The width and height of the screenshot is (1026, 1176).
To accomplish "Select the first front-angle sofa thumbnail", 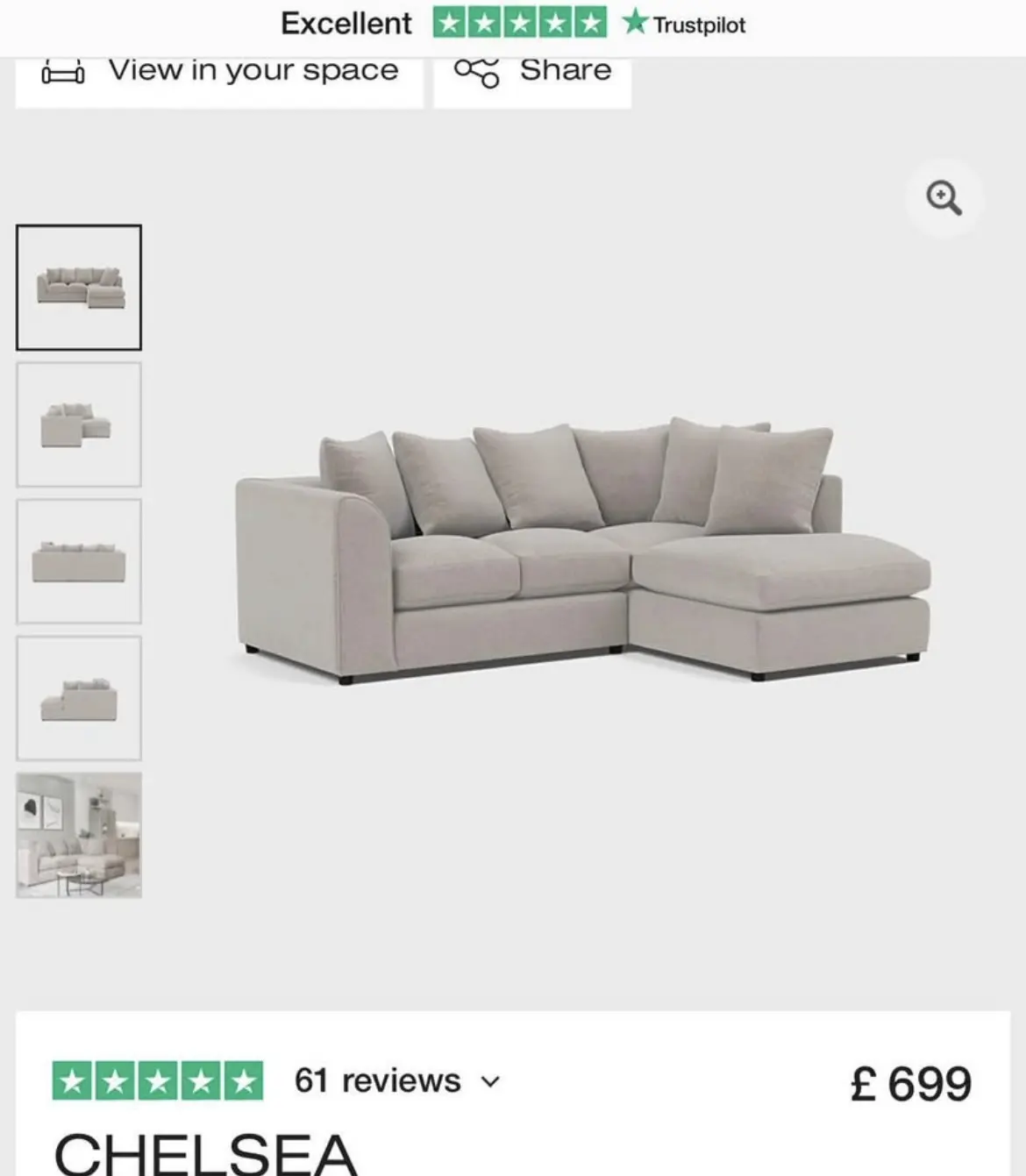I will coord(79,288).
